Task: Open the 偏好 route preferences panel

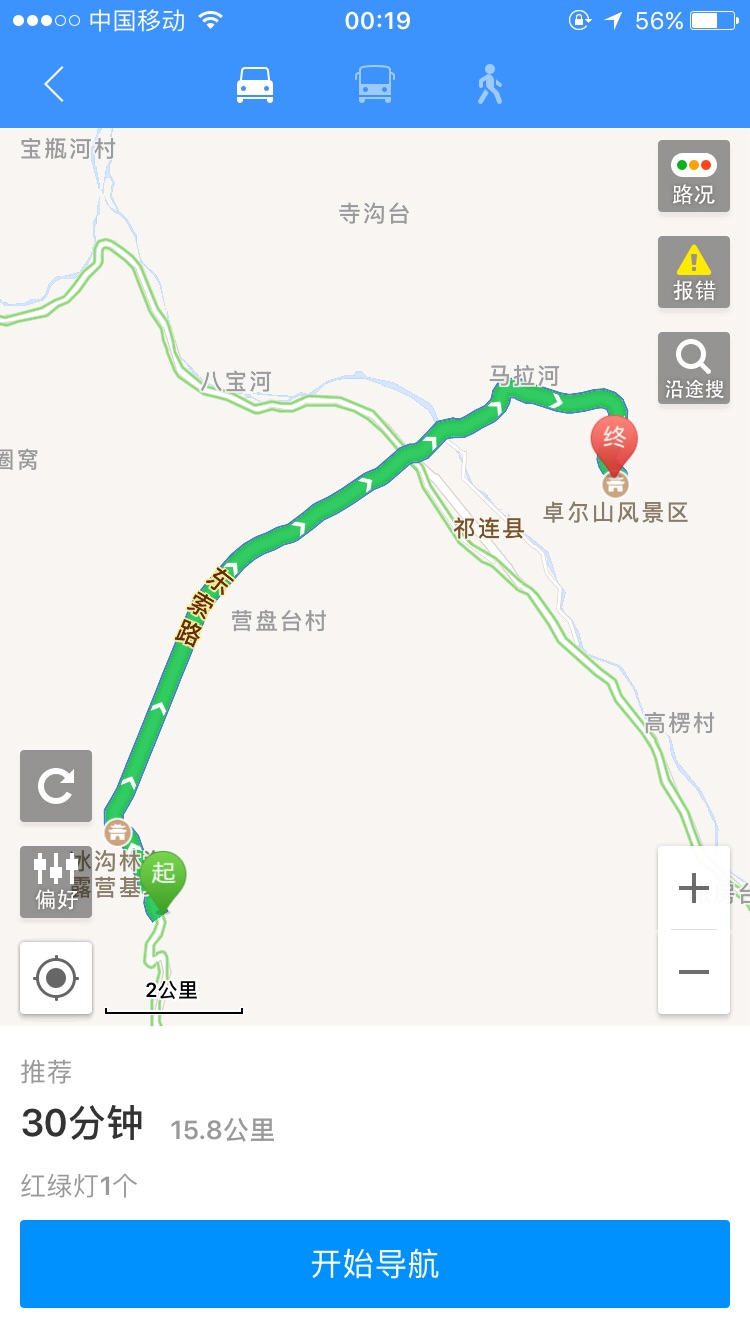Action: [55, 881]
